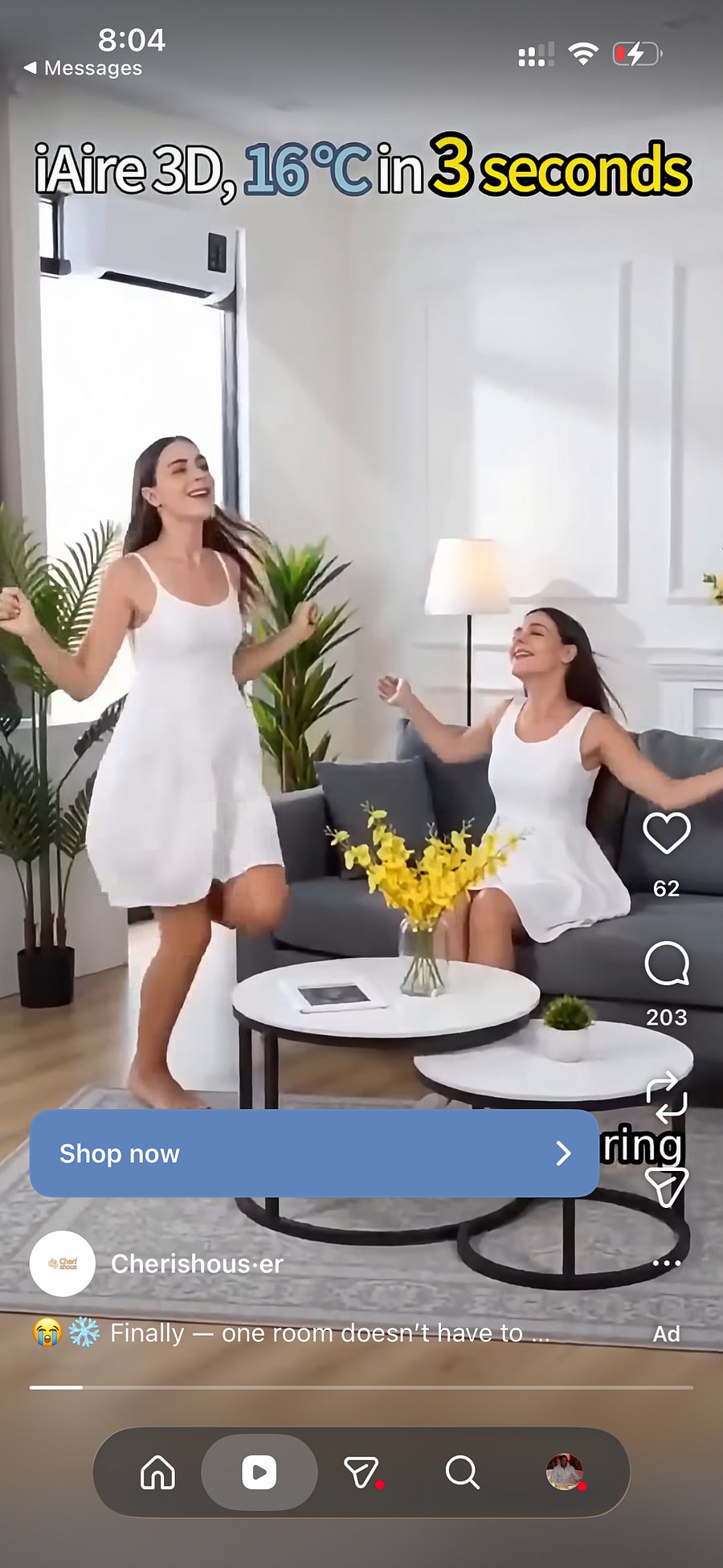
Task: Share the reel via the paper plane icon
Action: [x=667, y=1187]
